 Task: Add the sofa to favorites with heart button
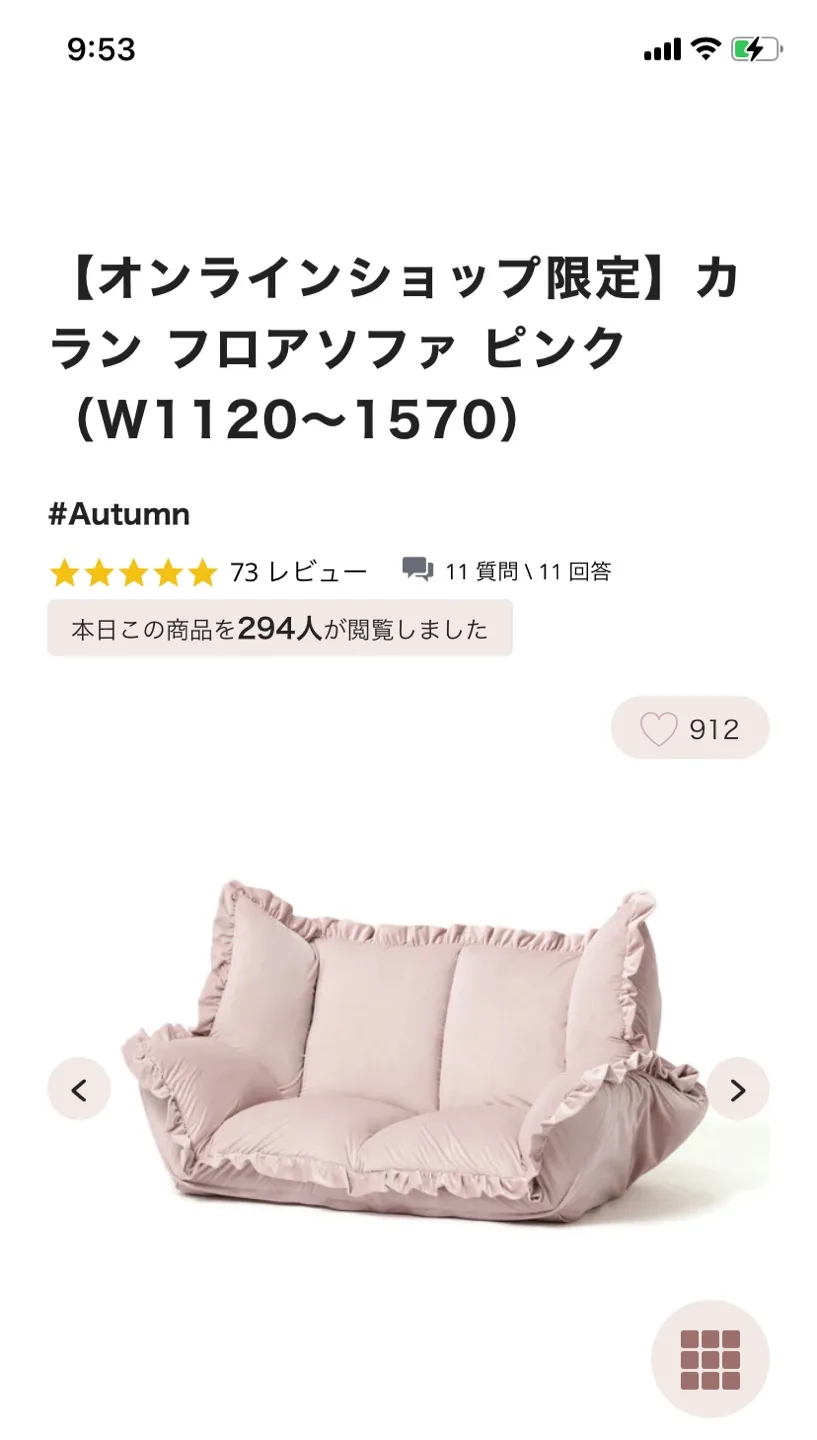[x=689, y=729]
